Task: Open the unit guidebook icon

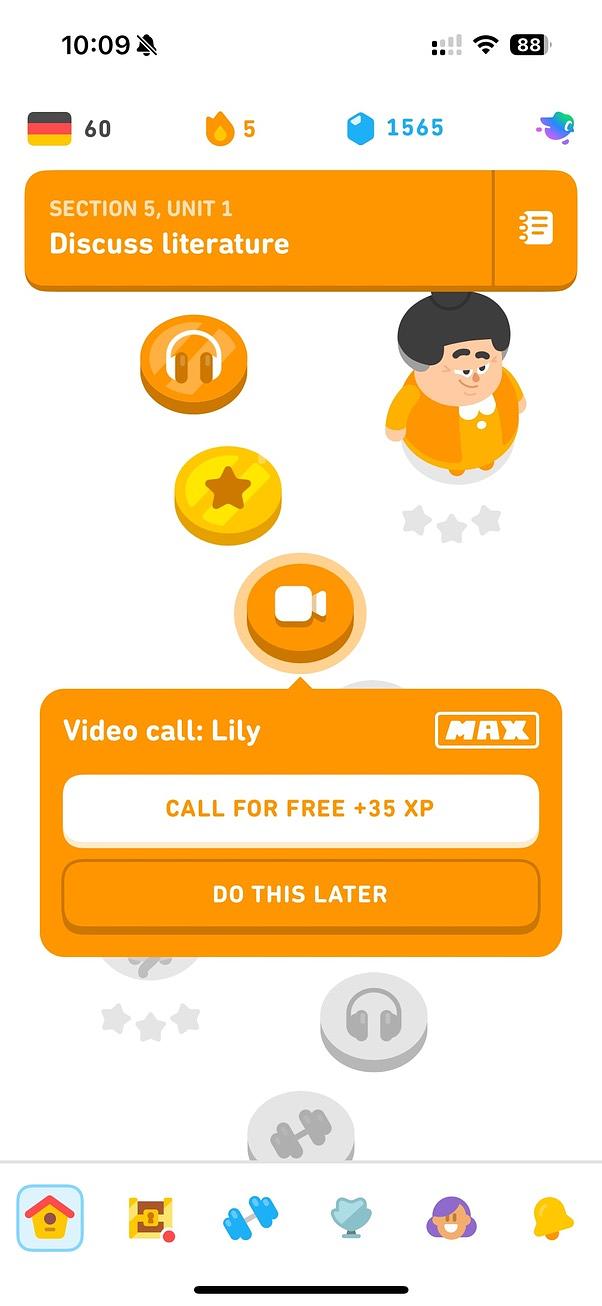Action: coord(536,229)
